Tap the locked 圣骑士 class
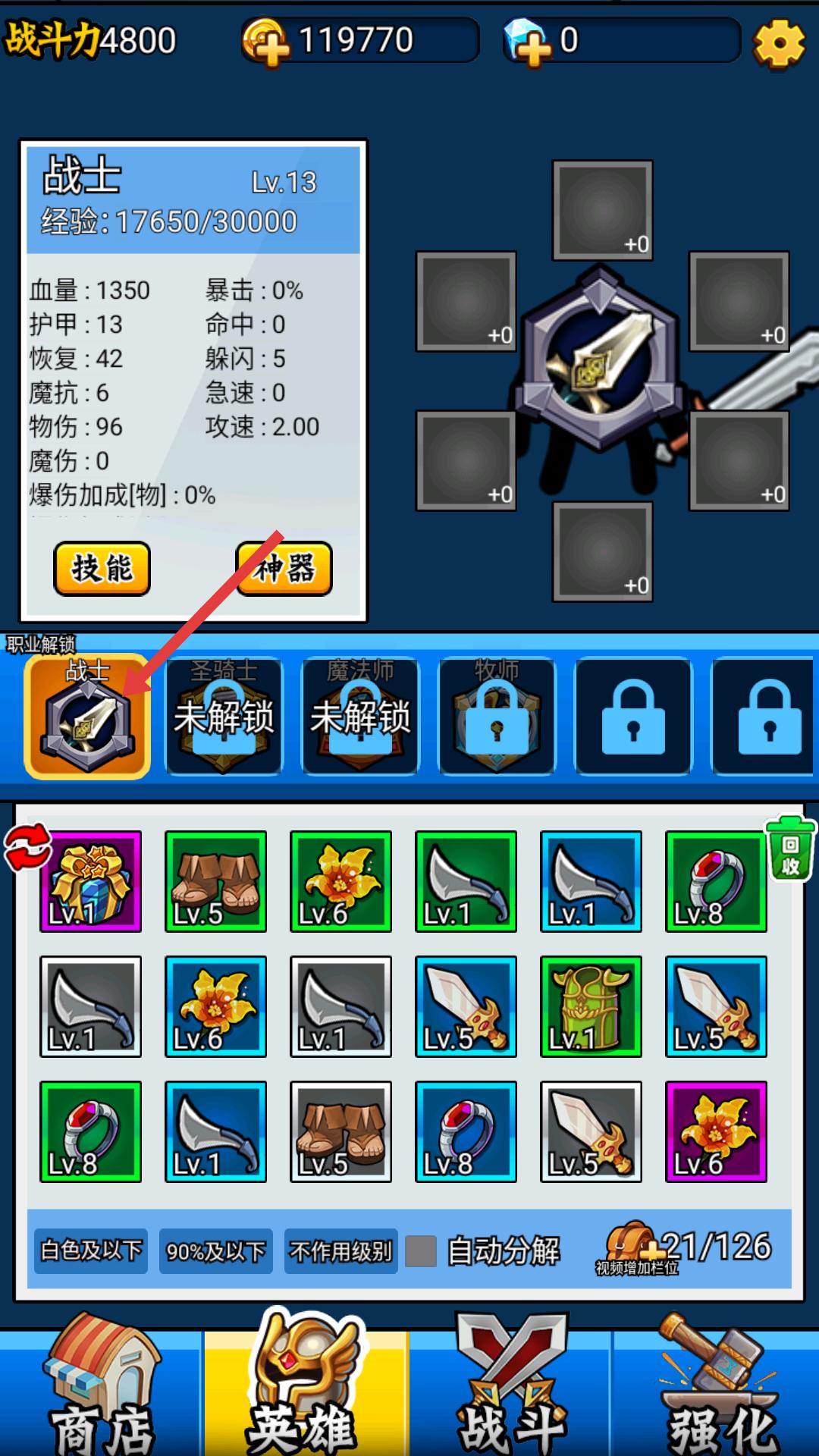Viewport: 819px width, 1456px height. tap(224, 717)
